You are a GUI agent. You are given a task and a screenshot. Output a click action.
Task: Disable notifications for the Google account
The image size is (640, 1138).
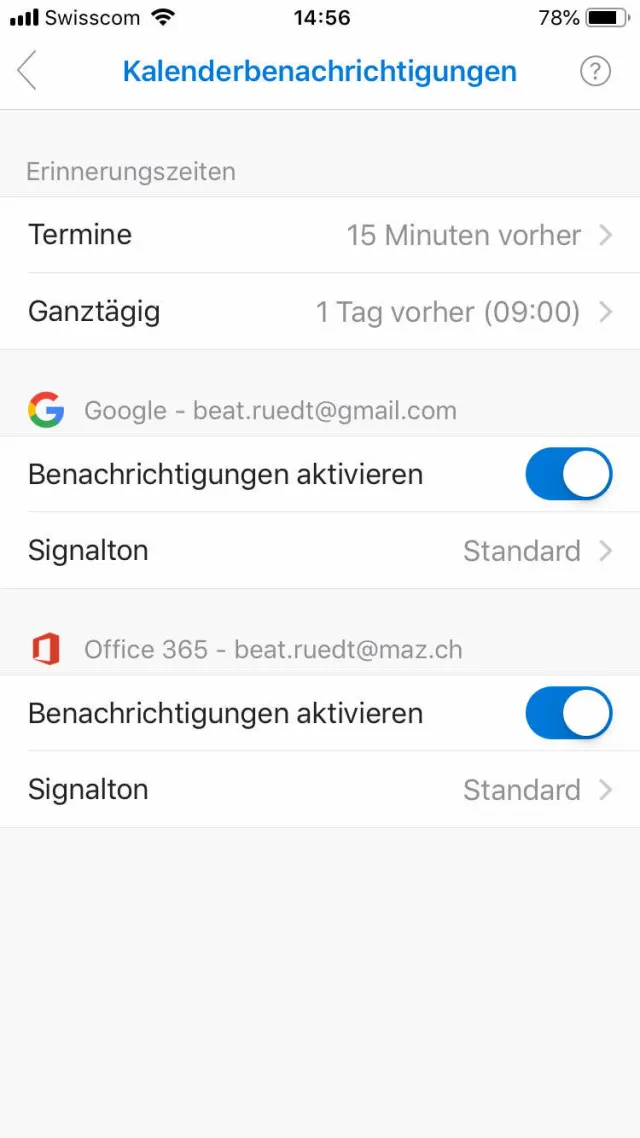[x=568, y=474]
